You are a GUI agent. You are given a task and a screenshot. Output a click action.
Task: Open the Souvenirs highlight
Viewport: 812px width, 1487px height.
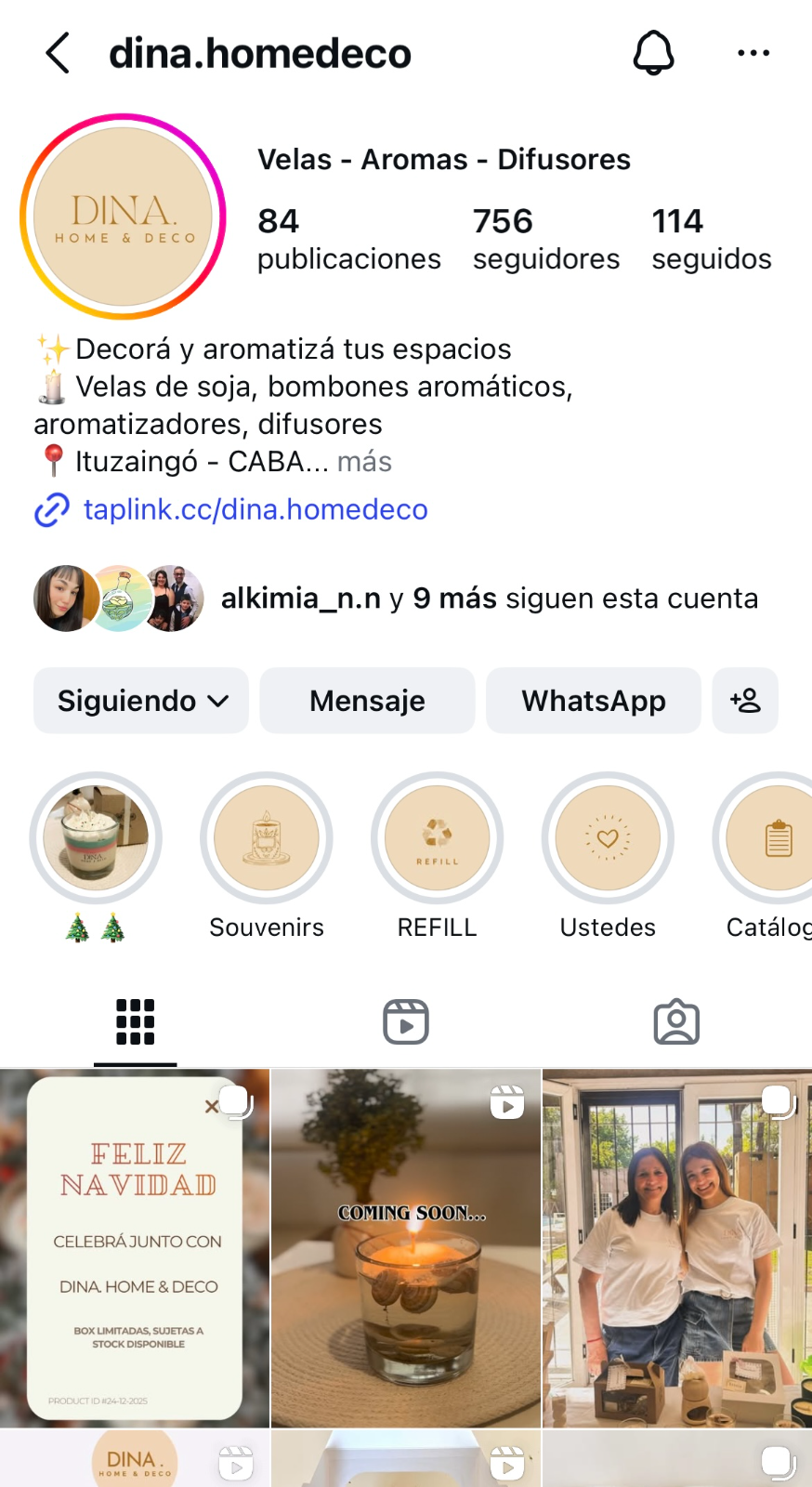tap(267, 838)
